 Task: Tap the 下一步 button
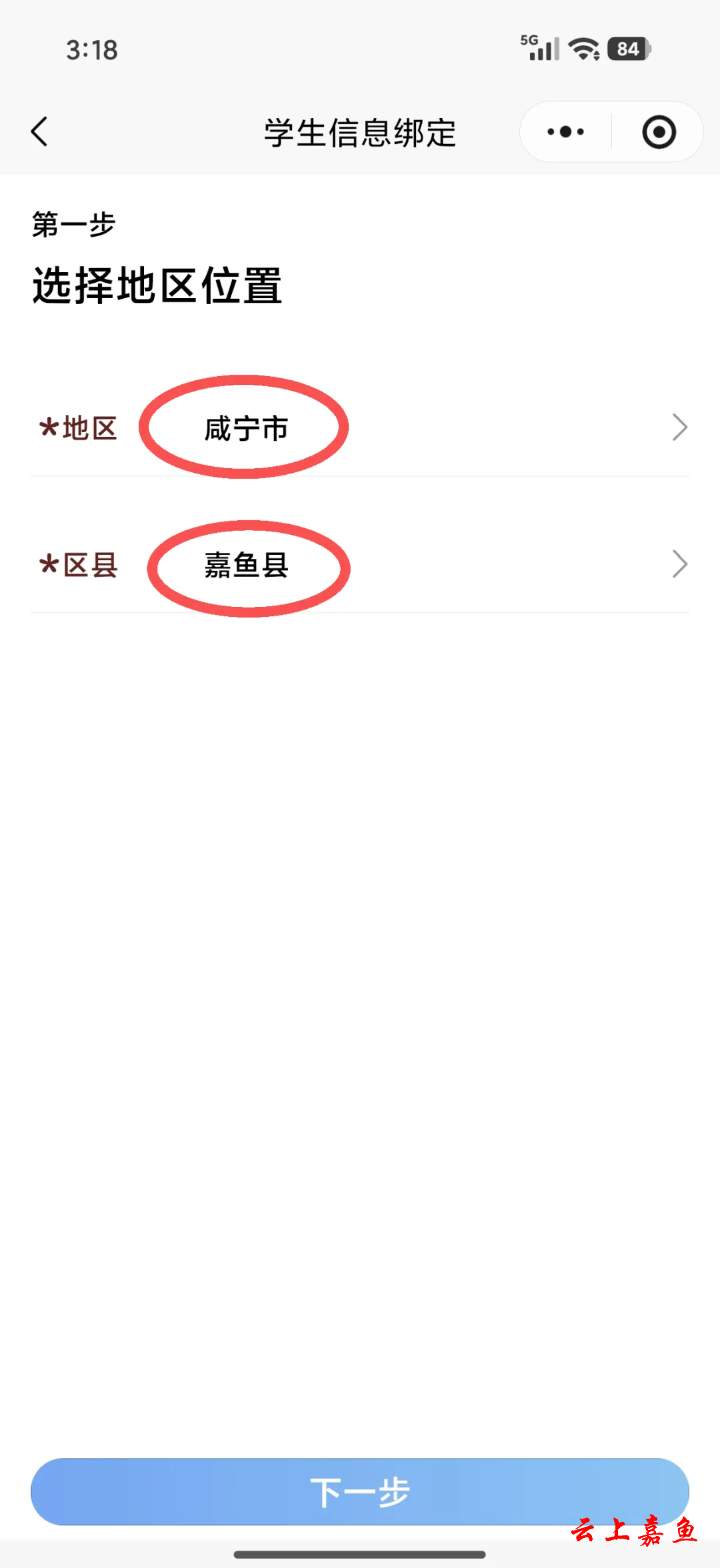tap(360, 1491)
